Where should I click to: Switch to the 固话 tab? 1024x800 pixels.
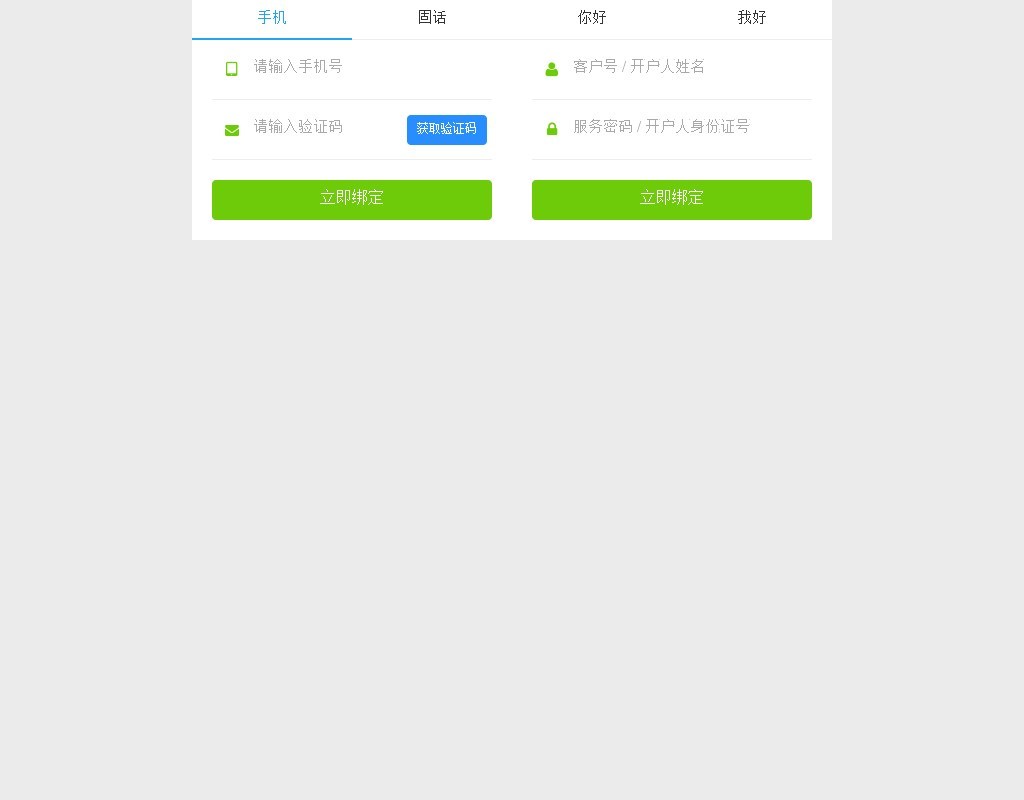[x=432, y=18]
